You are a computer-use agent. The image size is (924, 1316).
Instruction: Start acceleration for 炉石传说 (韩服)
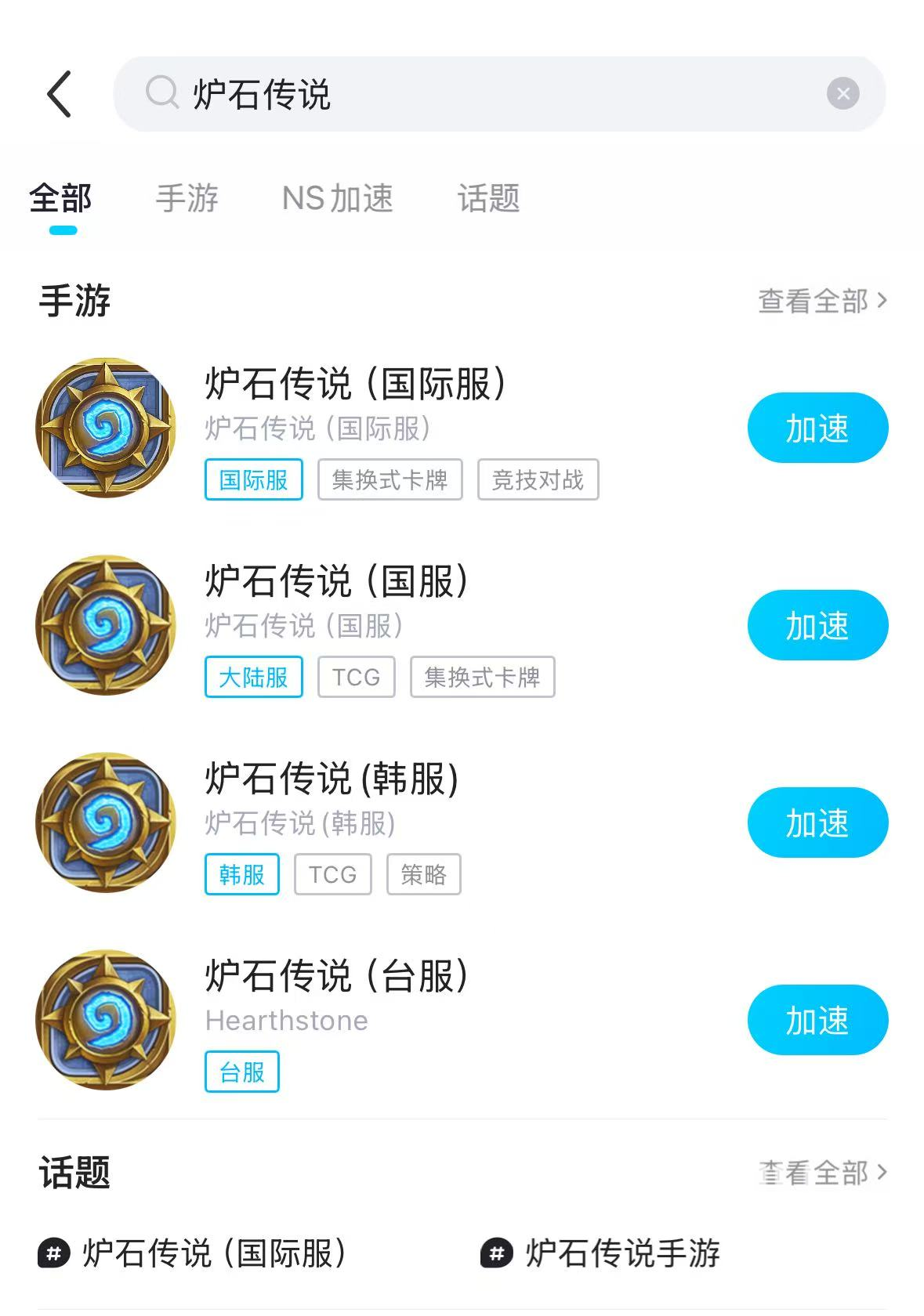pos(817,822)
